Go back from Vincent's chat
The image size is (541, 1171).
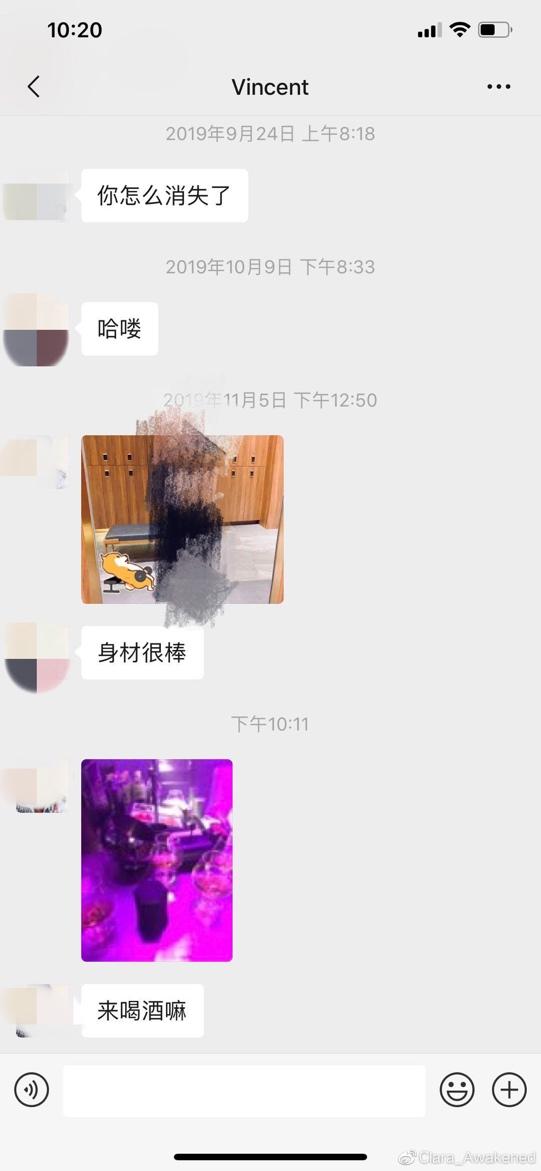pos(34,87)
